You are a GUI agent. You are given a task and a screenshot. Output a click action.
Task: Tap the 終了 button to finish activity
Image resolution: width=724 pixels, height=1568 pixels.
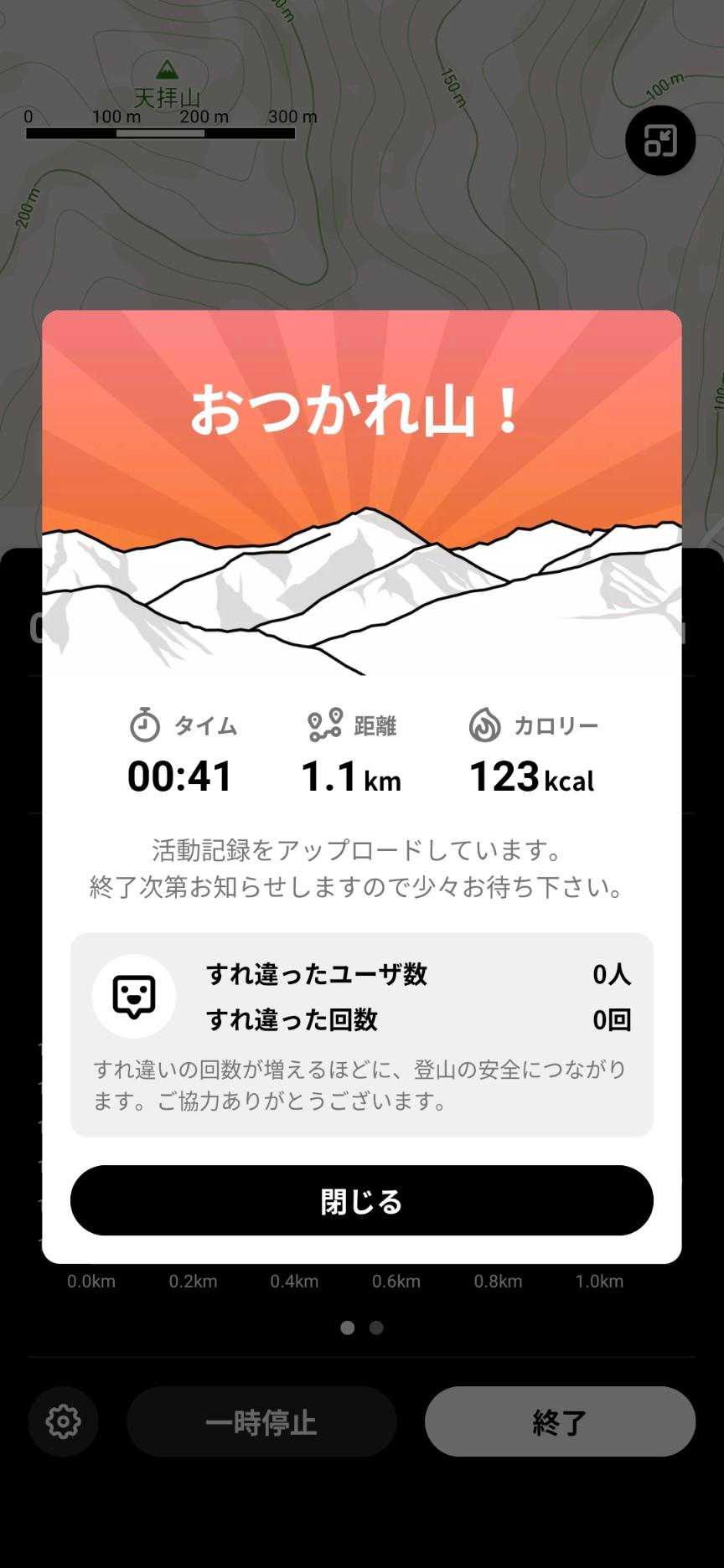(x=560, y=1421)
